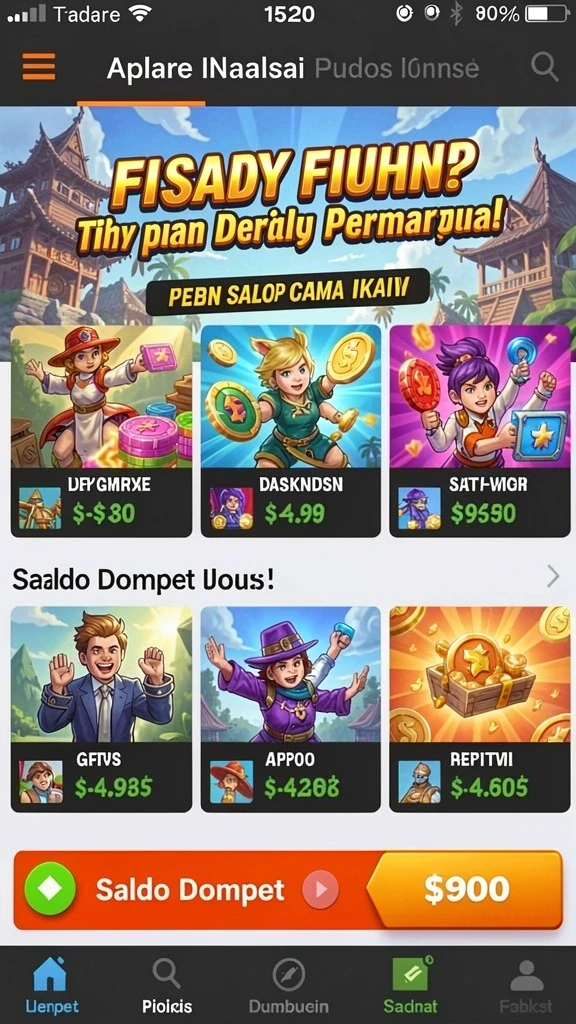Image resolution: width=576 pixels, height=1024 pixels.
Task: Open the DFYGMRXE game card
Action: [x=101, y=431]
